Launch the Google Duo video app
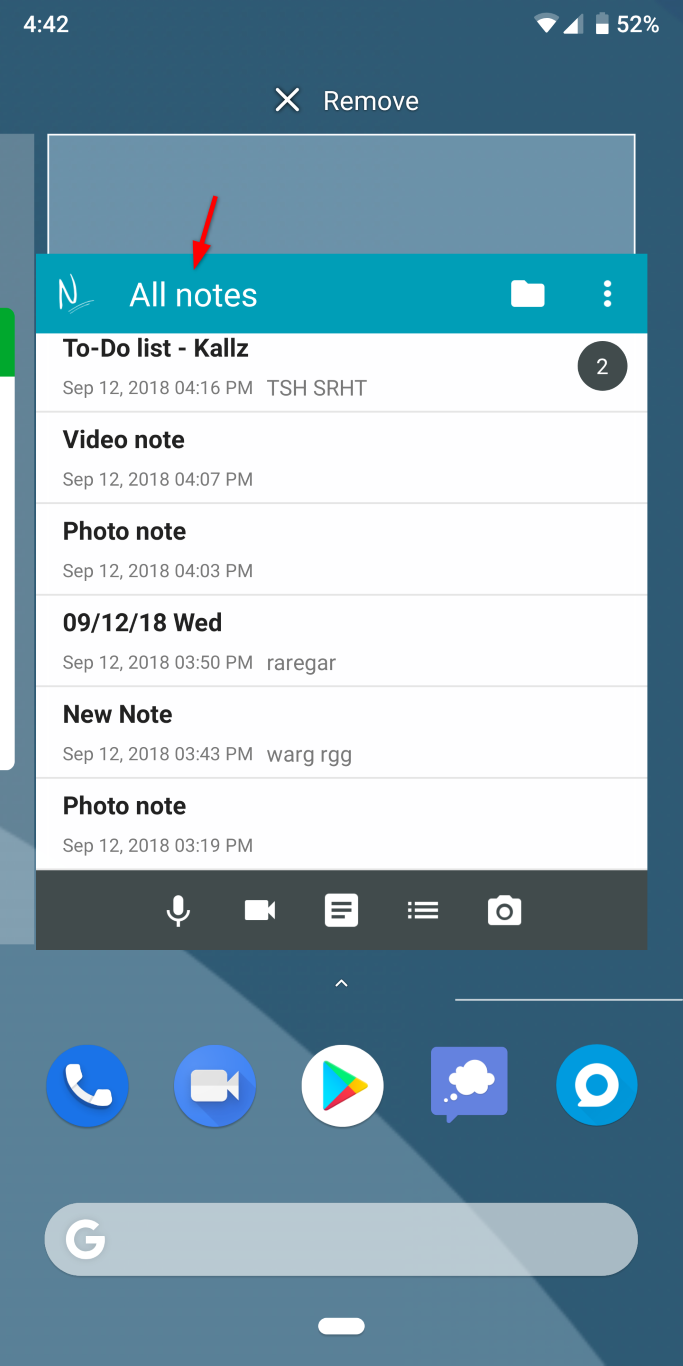Viewport: 683px width, 1366px height. (215, 1086)
